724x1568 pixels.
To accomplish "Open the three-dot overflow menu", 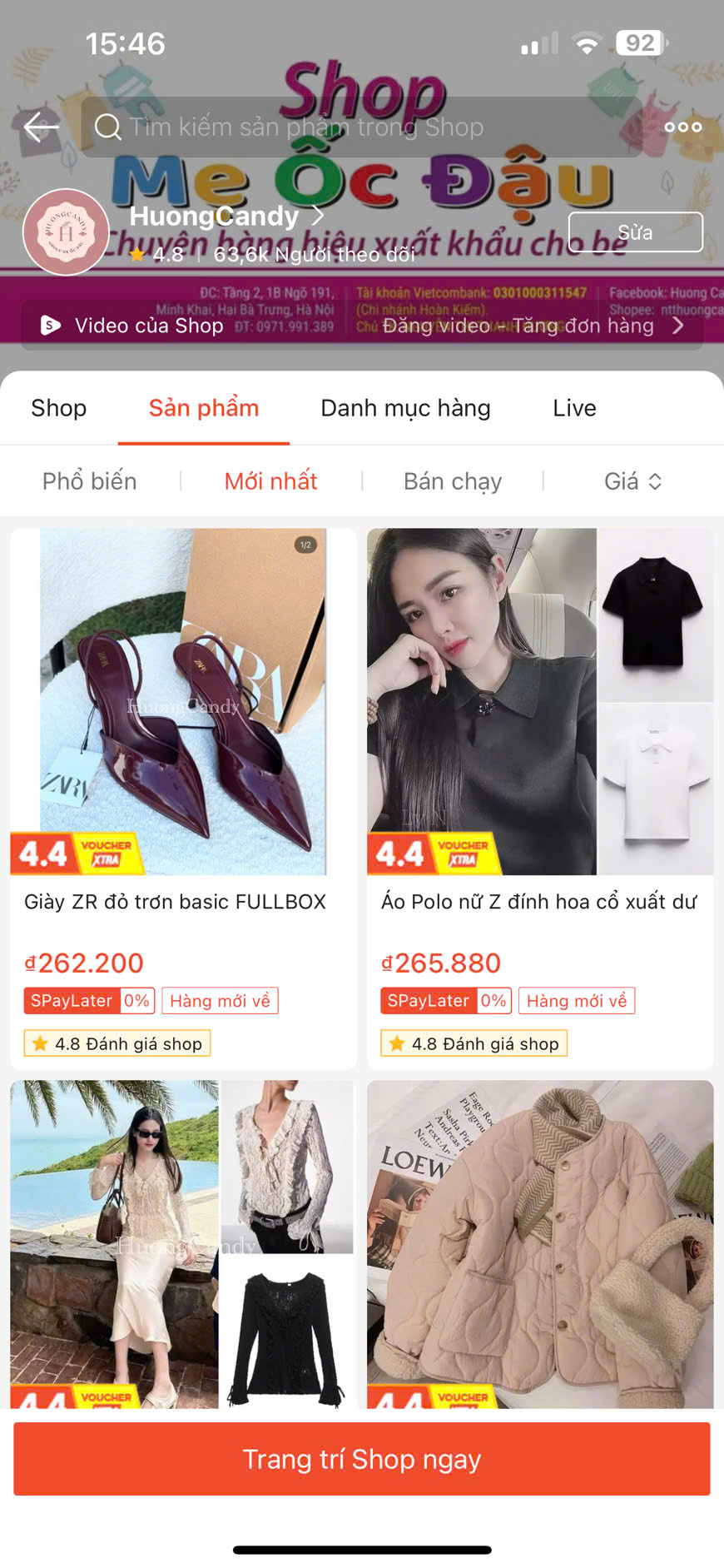I will point(682,127).
